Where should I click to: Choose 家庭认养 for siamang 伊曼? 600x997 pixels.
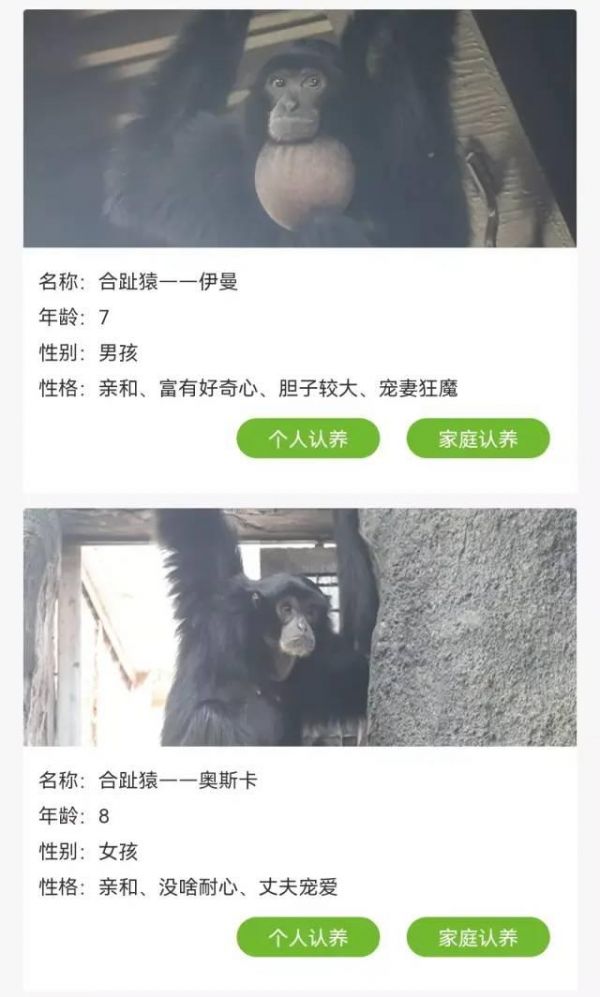(x=478, y=439)
